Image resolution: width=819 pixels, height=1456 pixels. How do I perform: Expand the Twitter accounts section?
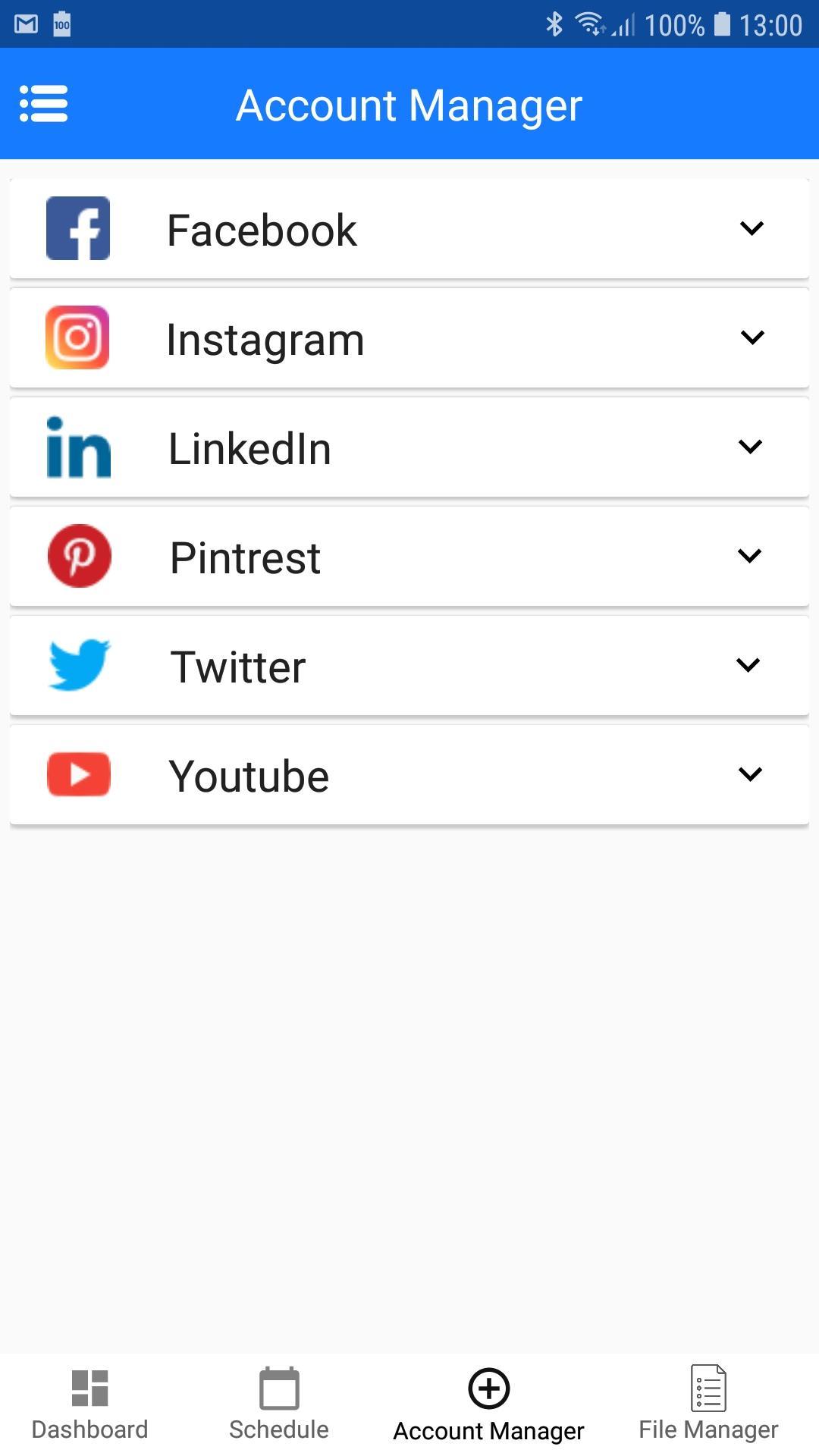click(409, 666)
